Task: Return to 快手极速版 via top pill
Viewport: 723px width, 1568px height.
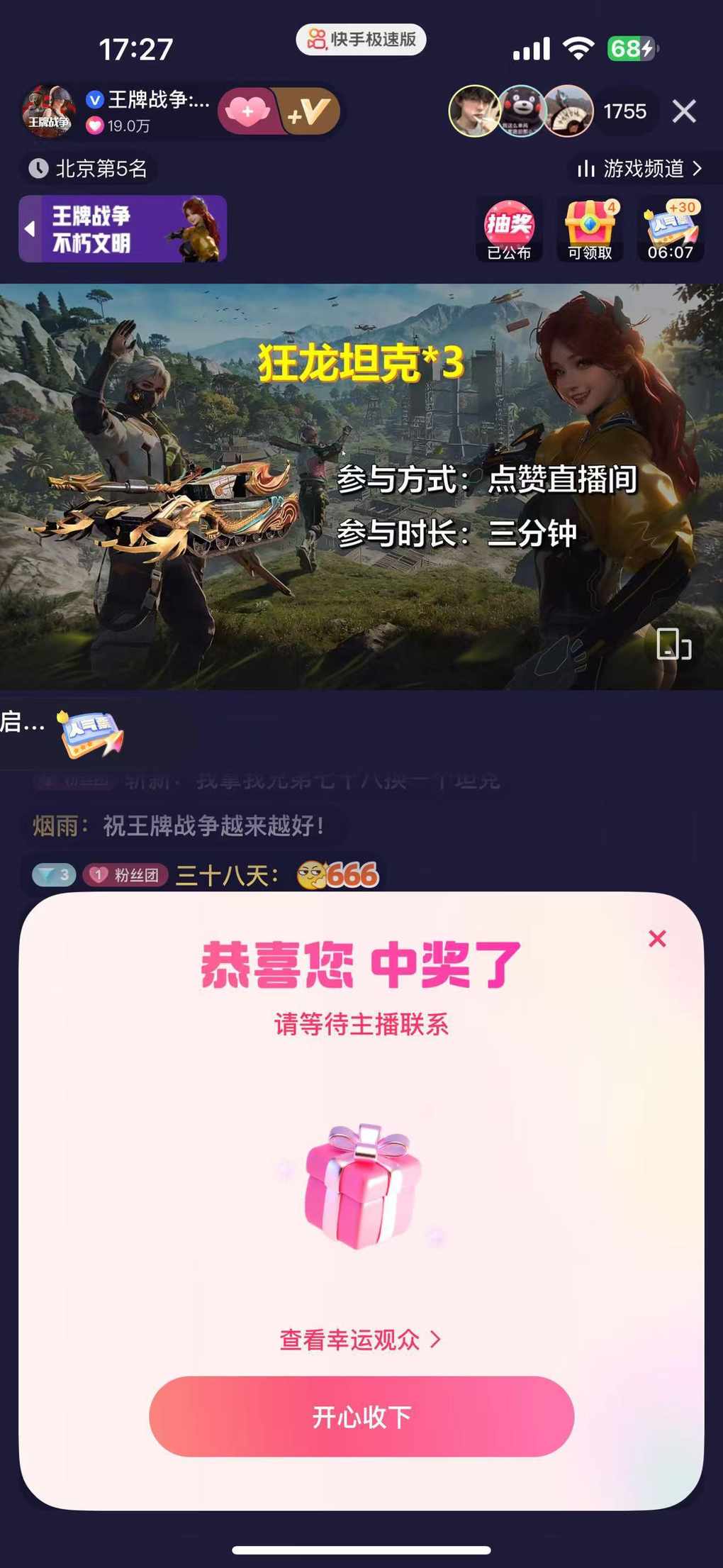Action: (x=361, y=40)
